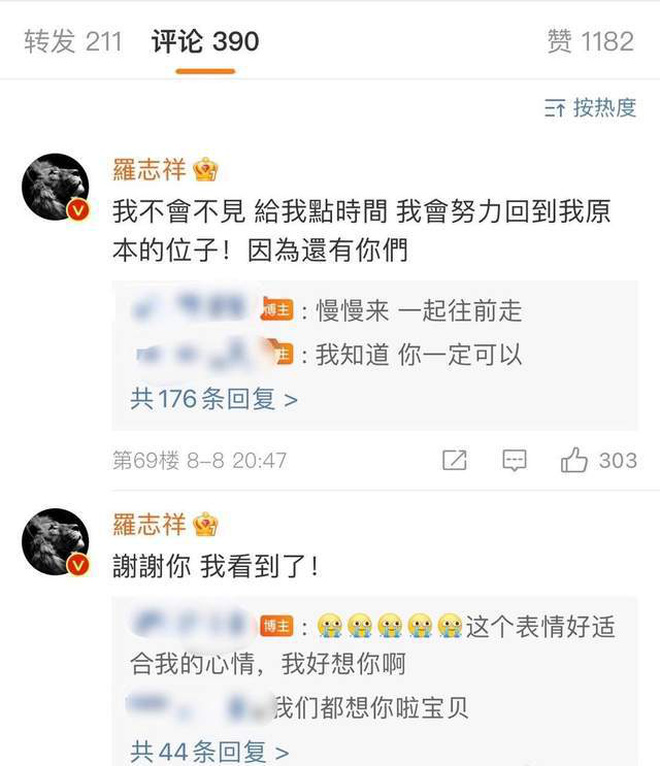Open the avatar beside the 給我點時間 comment
Screen dimensions: 660x766
[56, 187]
